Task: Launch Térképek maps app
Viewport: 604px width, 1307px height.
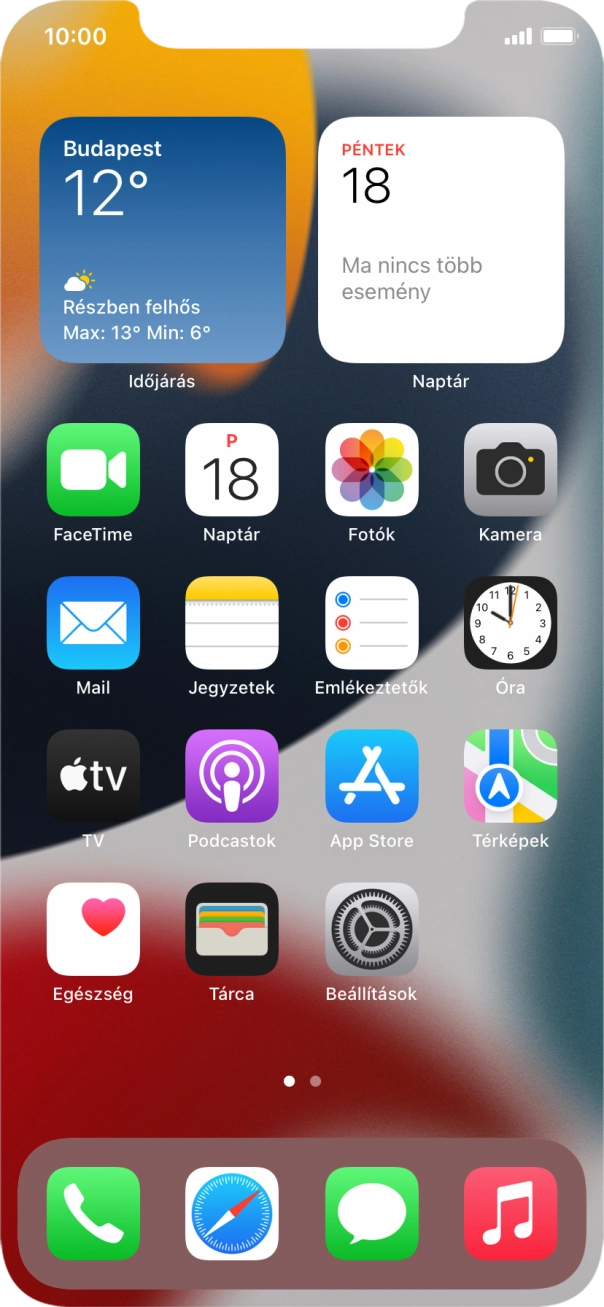Action: [x=510, y=776]
